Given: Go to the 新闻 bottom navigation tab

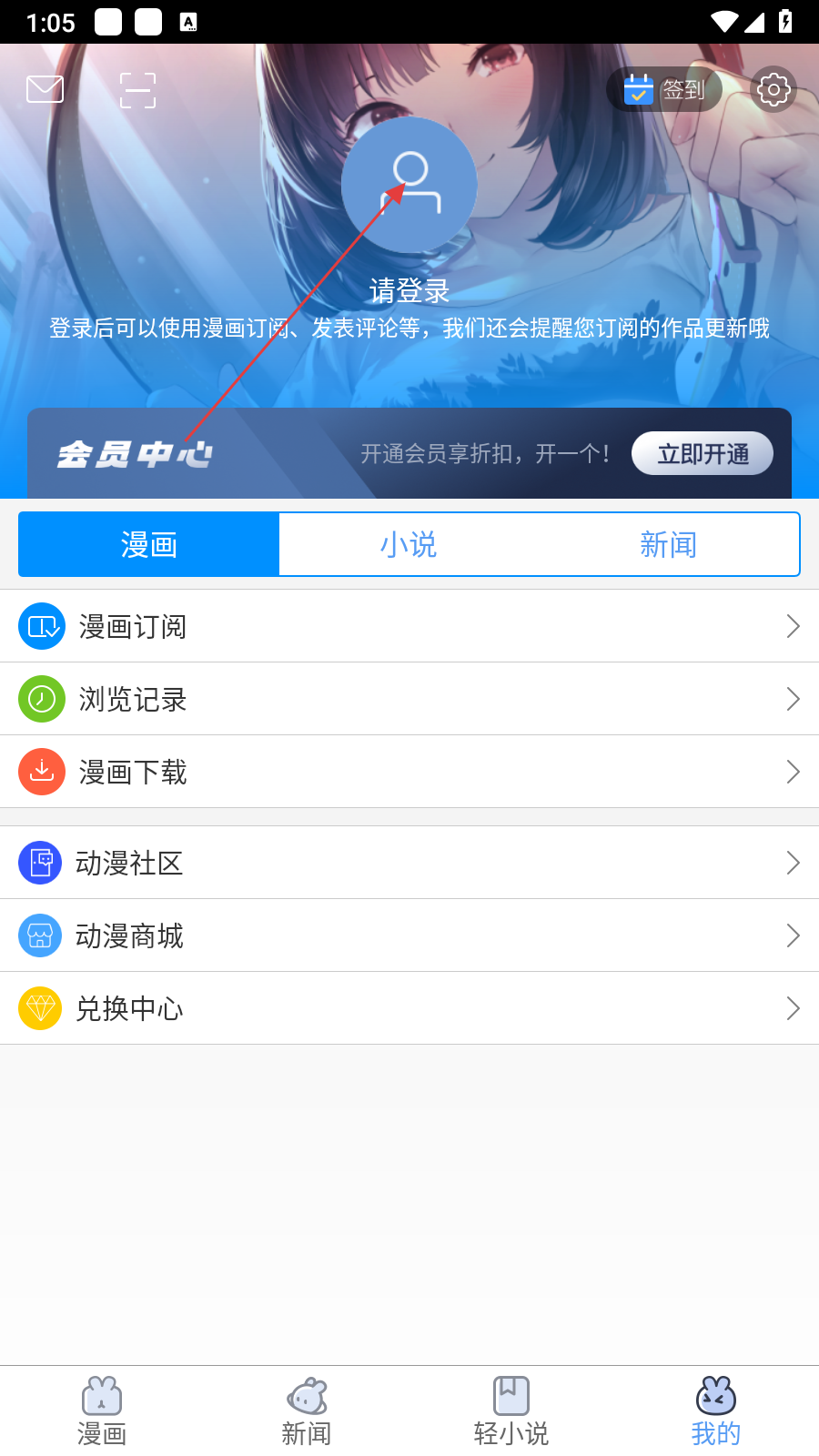Looking at the screenshot, I should [307, 1410].
